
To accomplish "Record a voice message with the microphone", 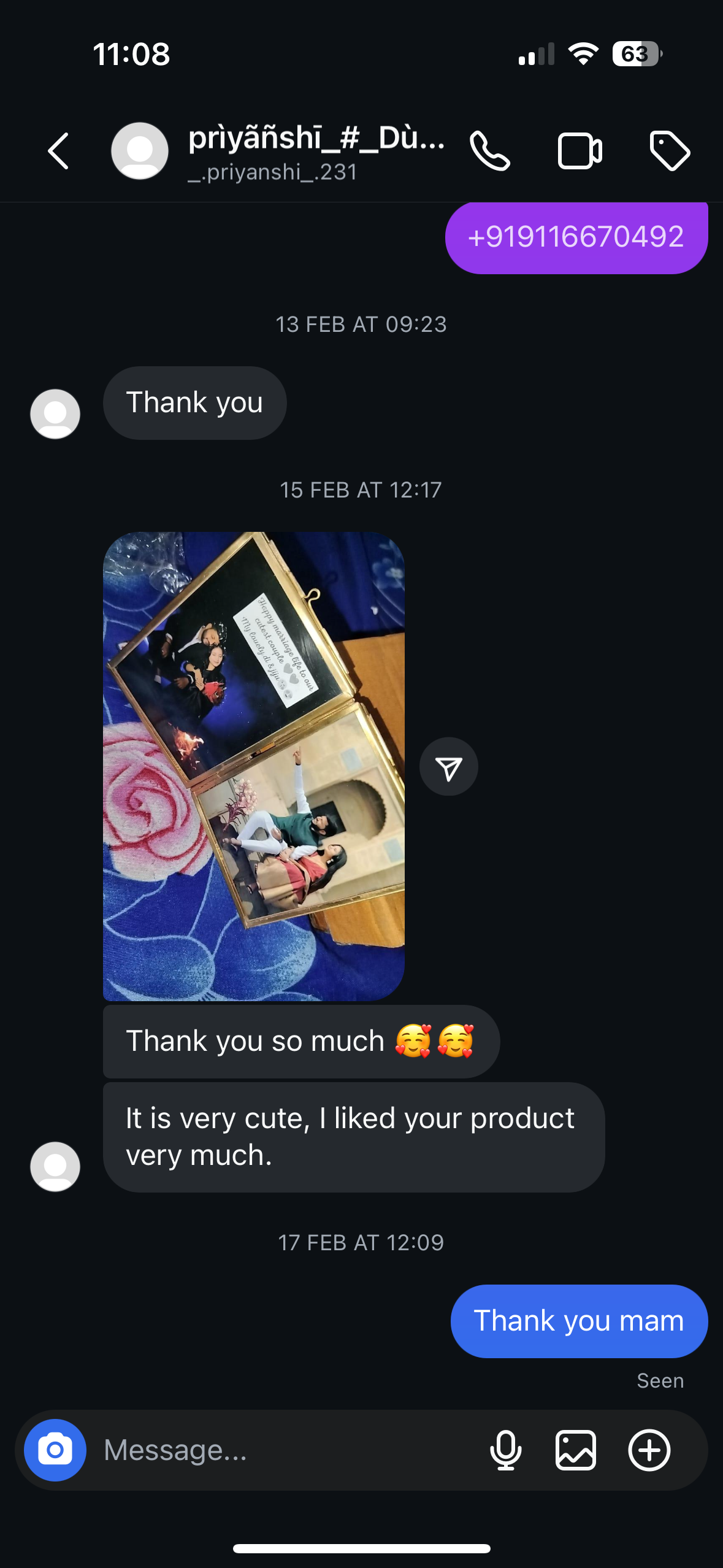I will point(505,1450).
